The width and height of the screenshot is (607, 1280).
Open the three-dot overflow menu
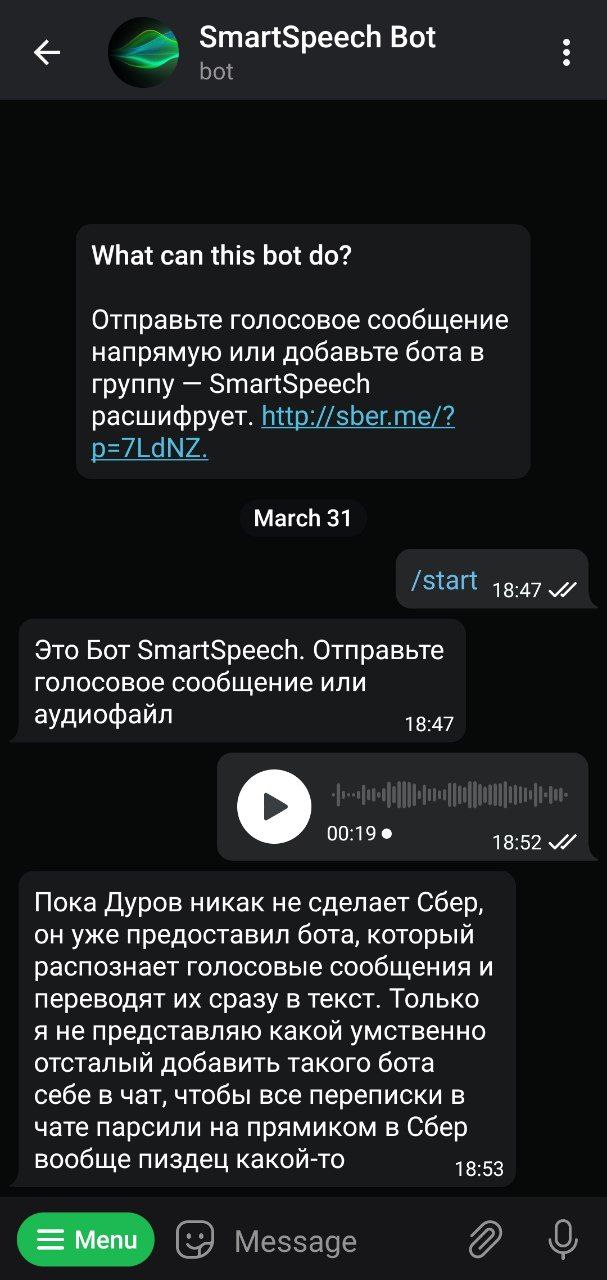pos(566,53)
